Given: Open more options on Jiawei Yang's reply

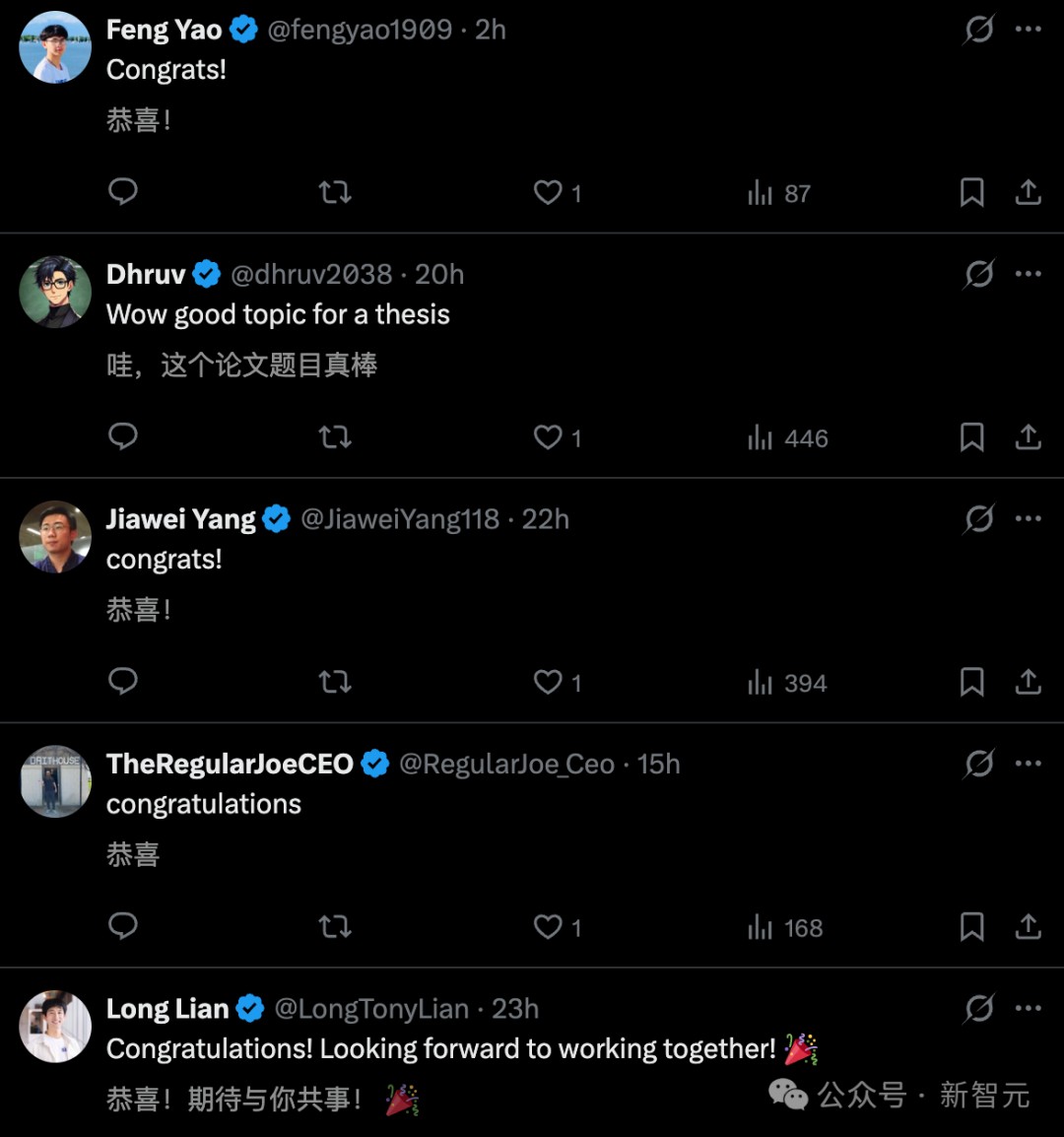Looking at the screenshot, I should (1029, 518).
